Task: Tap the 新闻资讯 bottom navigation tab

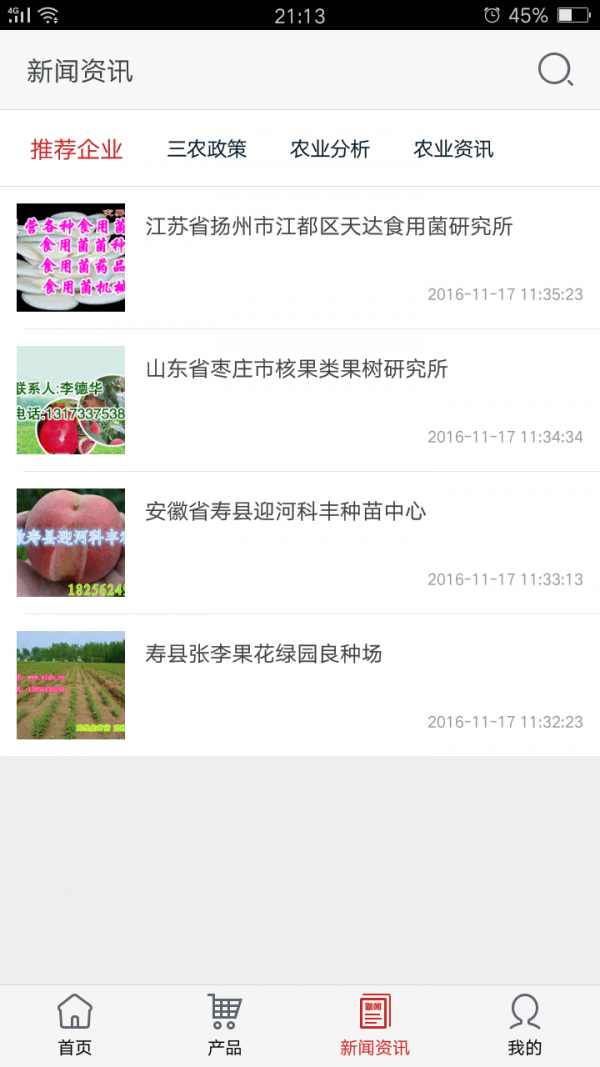Action: (x=375, y=1025)
